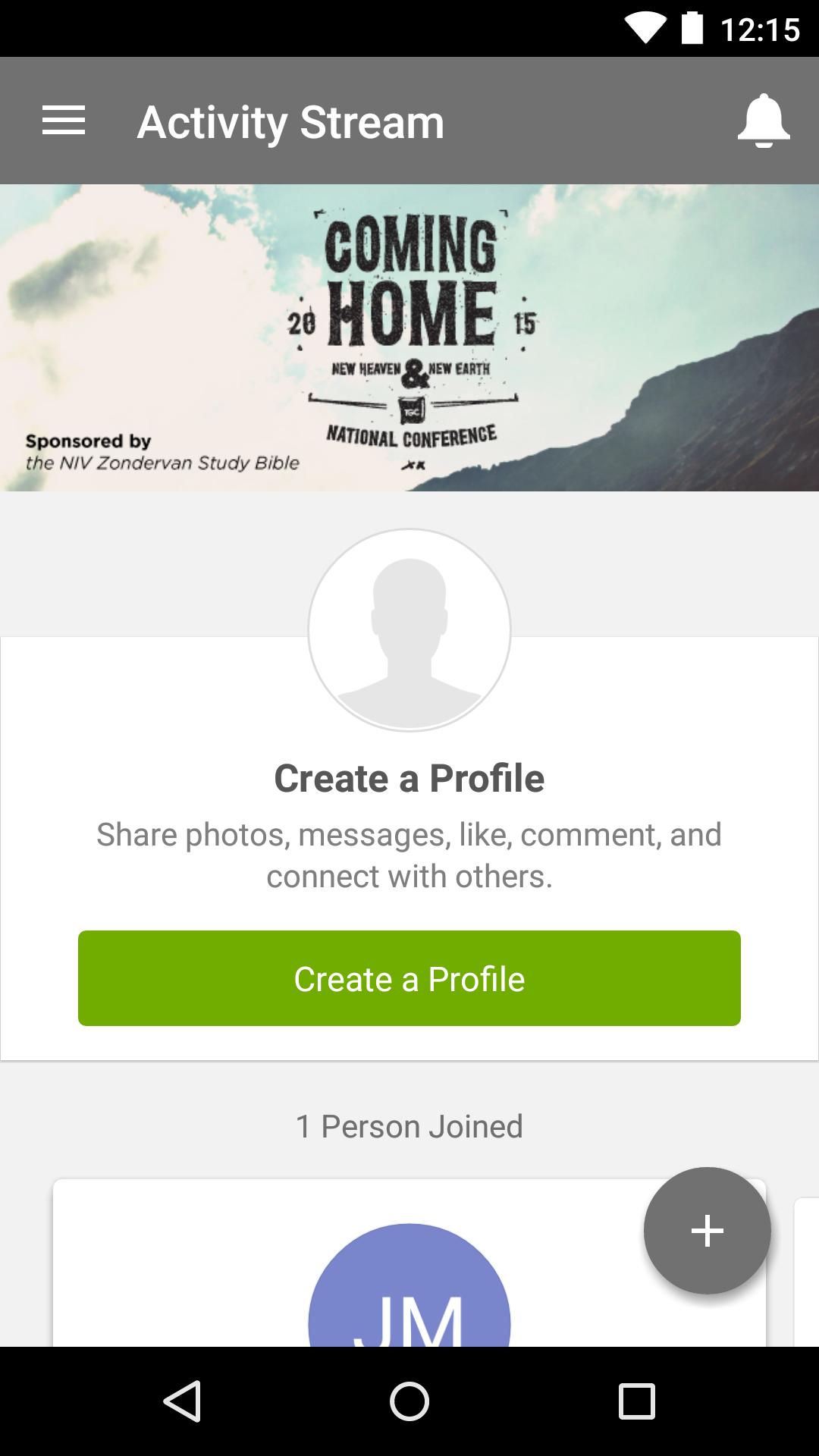Open the hamburger navigation menu
The image size is (819, 1456).
coord(64,121)
